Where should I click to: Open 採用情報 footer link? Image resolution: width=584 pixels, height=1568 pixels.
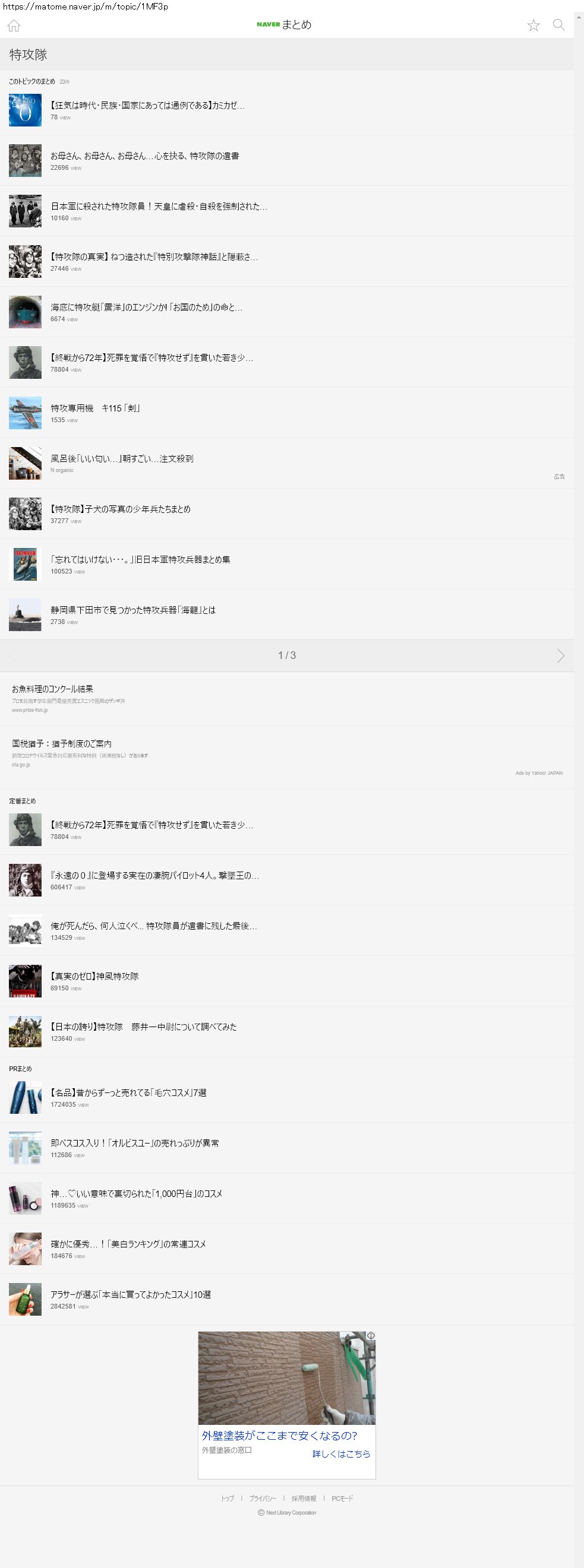pos(304,1499)
